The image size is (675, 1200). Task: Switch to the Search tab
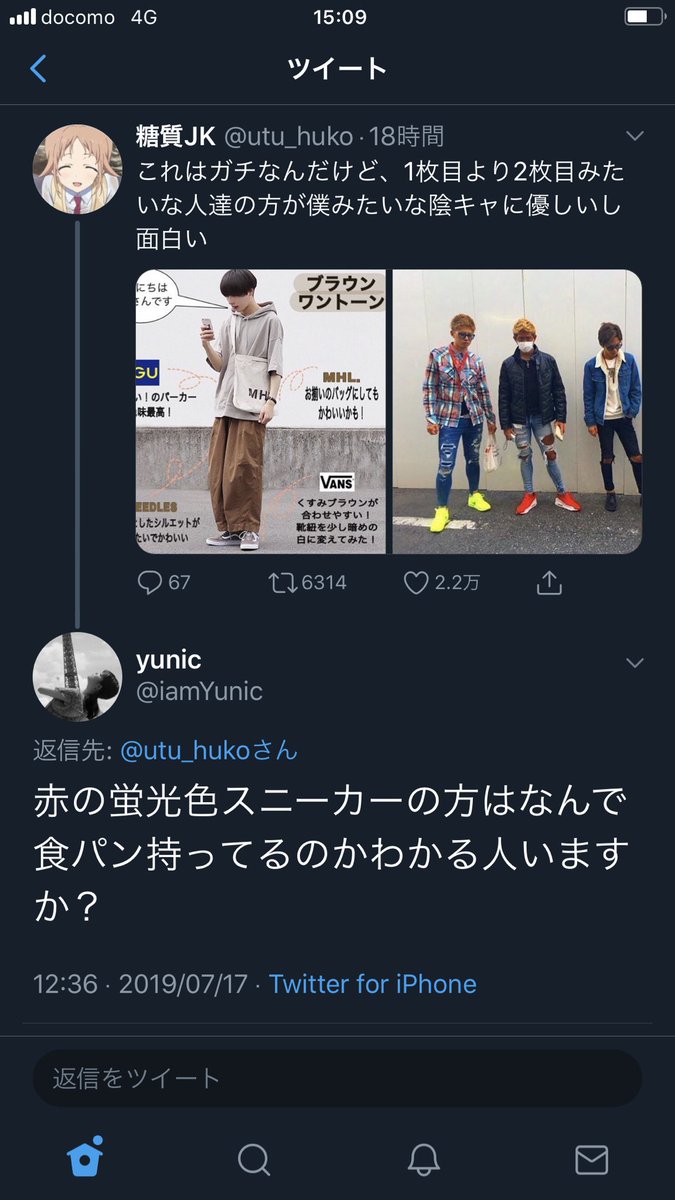click(x=254, y=1159)
